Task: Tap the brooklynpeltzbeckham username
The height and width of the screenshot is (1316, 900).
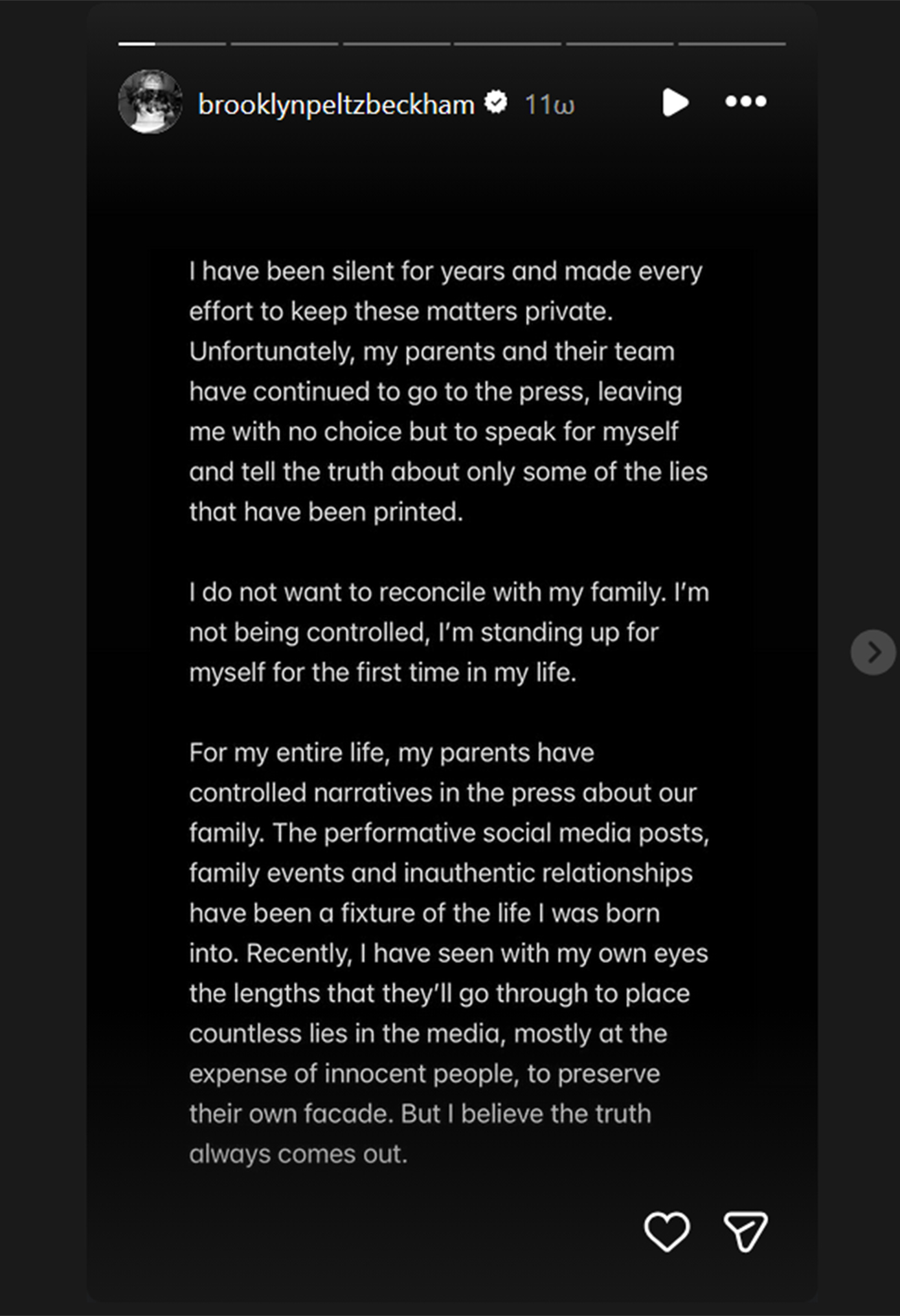Action: [x=336, y=104]
